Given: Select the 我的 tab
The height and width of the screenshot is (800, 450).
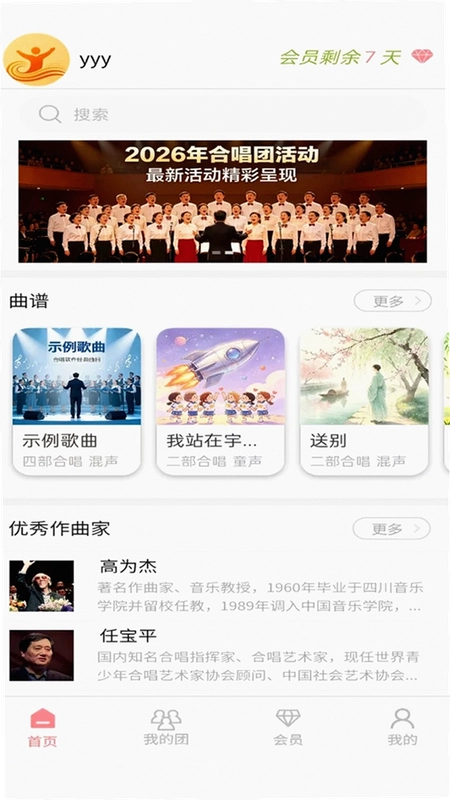Looking at the screenshot, I should 402,727.
